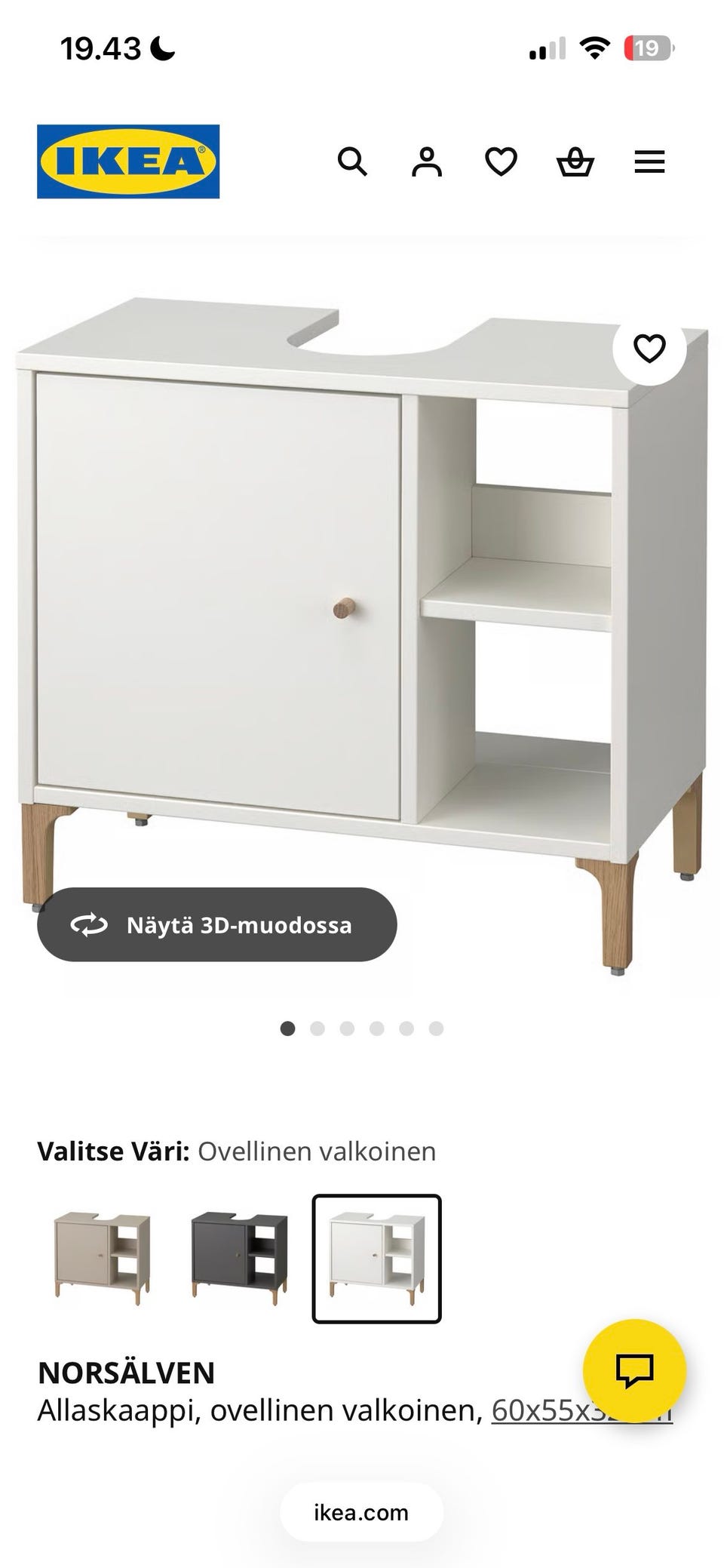Open the hamburger menu
The height and width of the screenshot is (1568, 724).
(649, 161)
